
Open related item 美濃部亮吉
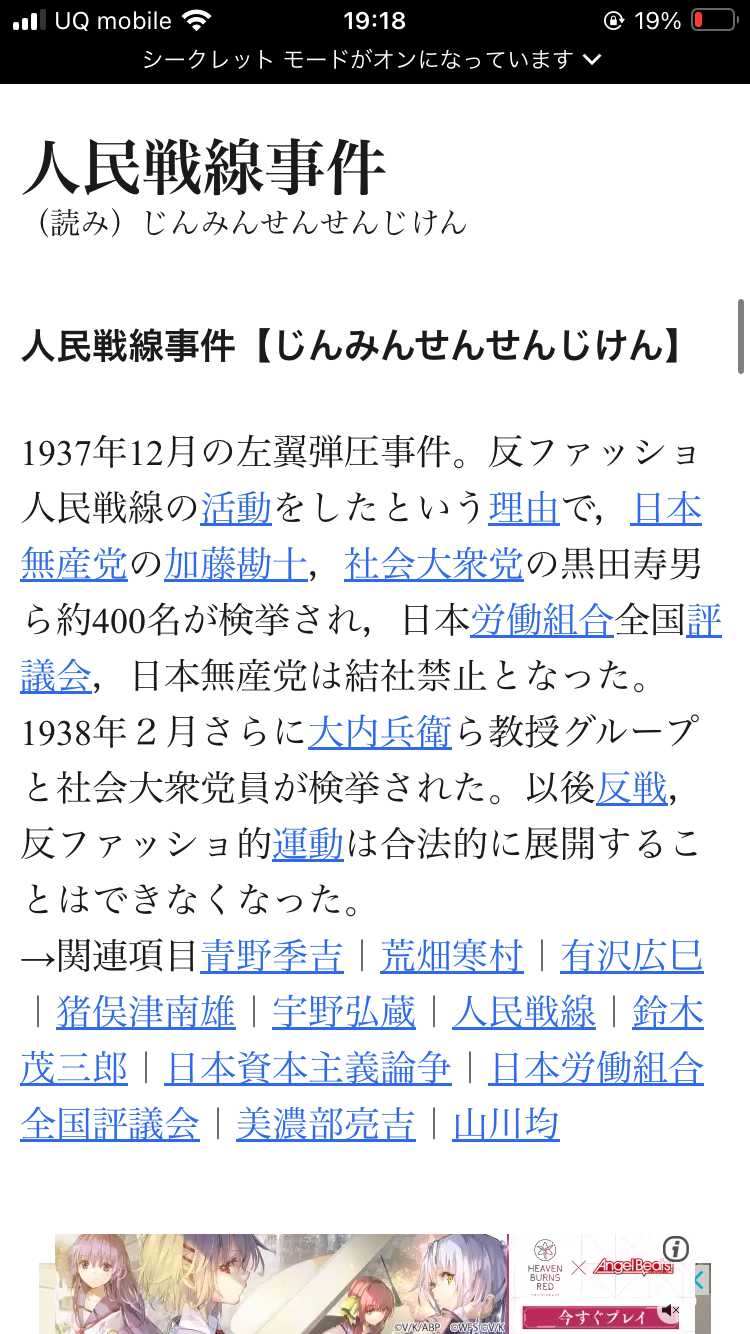pyautogui.click(x=326, y=1125)
